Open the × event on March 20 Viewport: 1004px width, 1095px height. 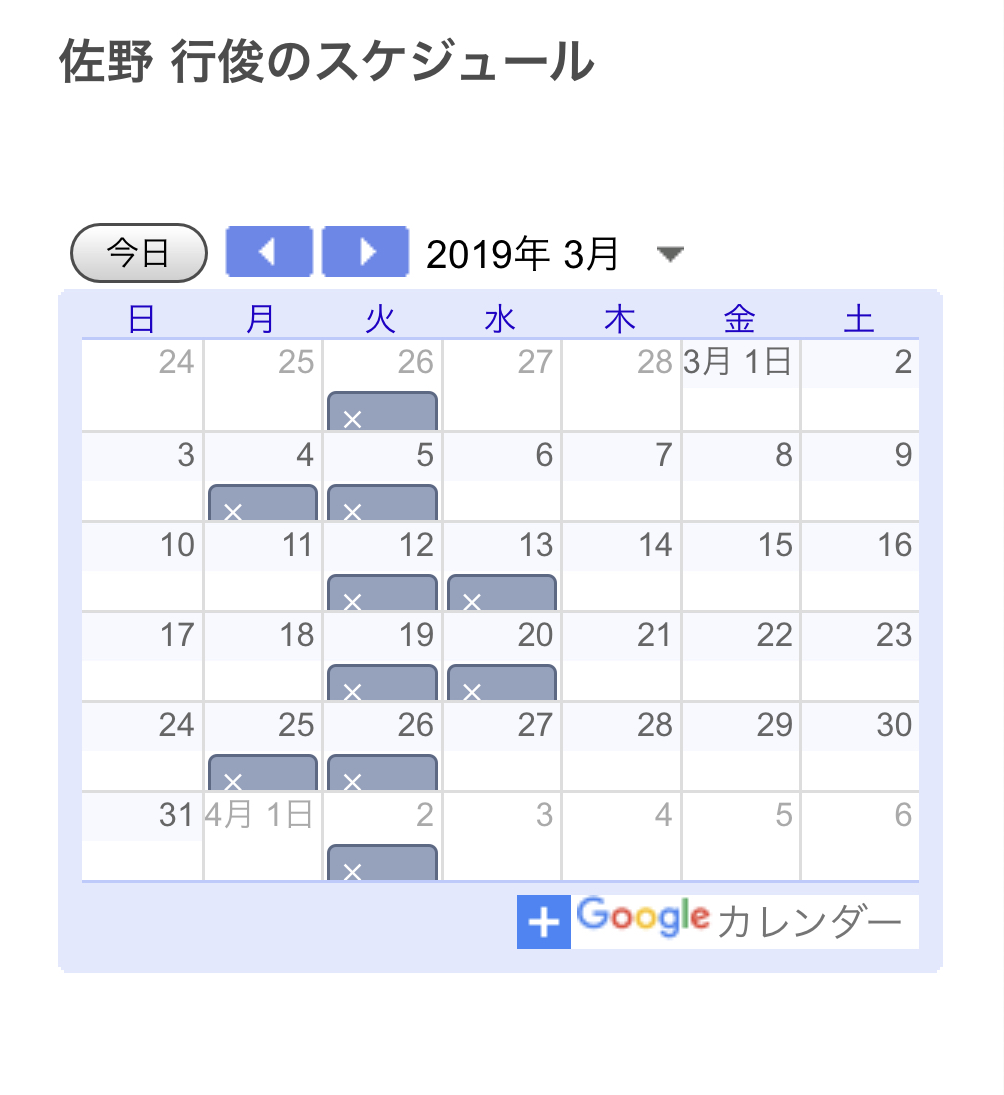click(502, 683)
